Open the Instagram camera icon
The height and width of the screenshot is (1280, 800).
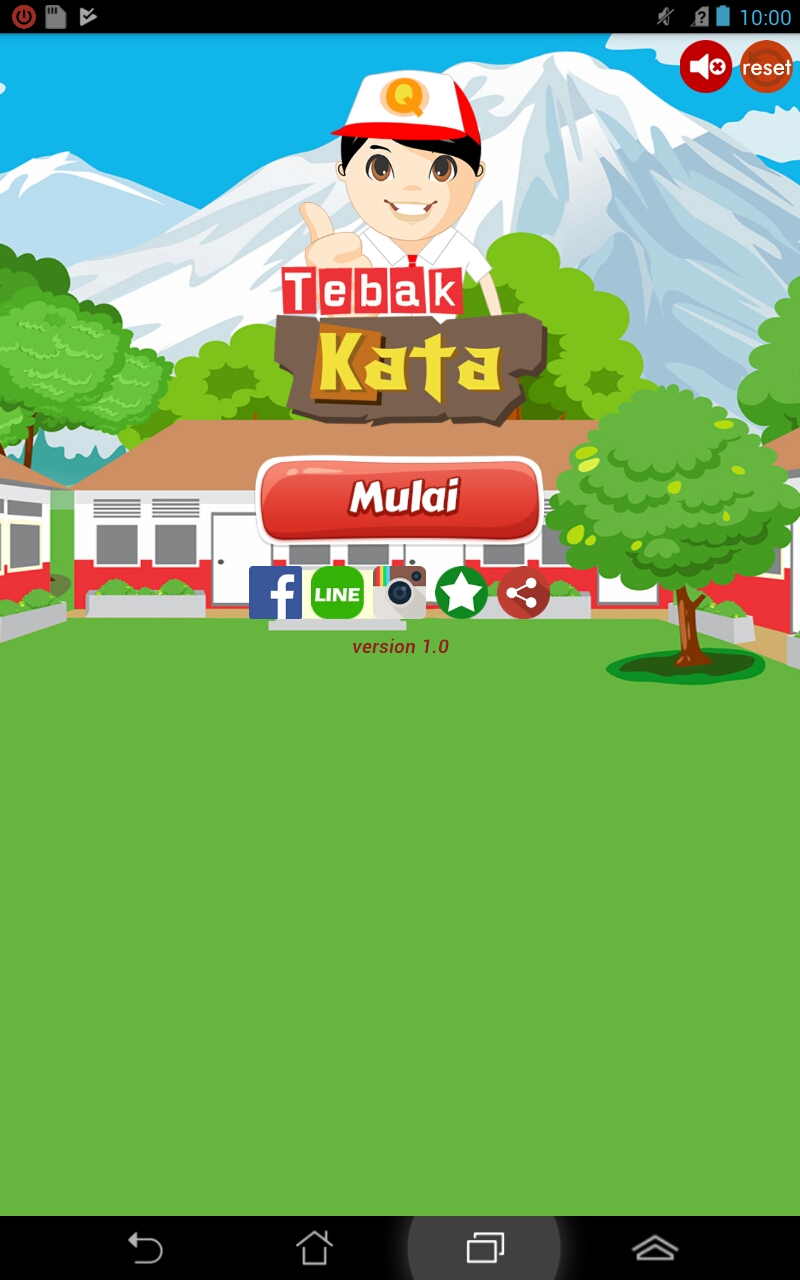click(400, 593)
